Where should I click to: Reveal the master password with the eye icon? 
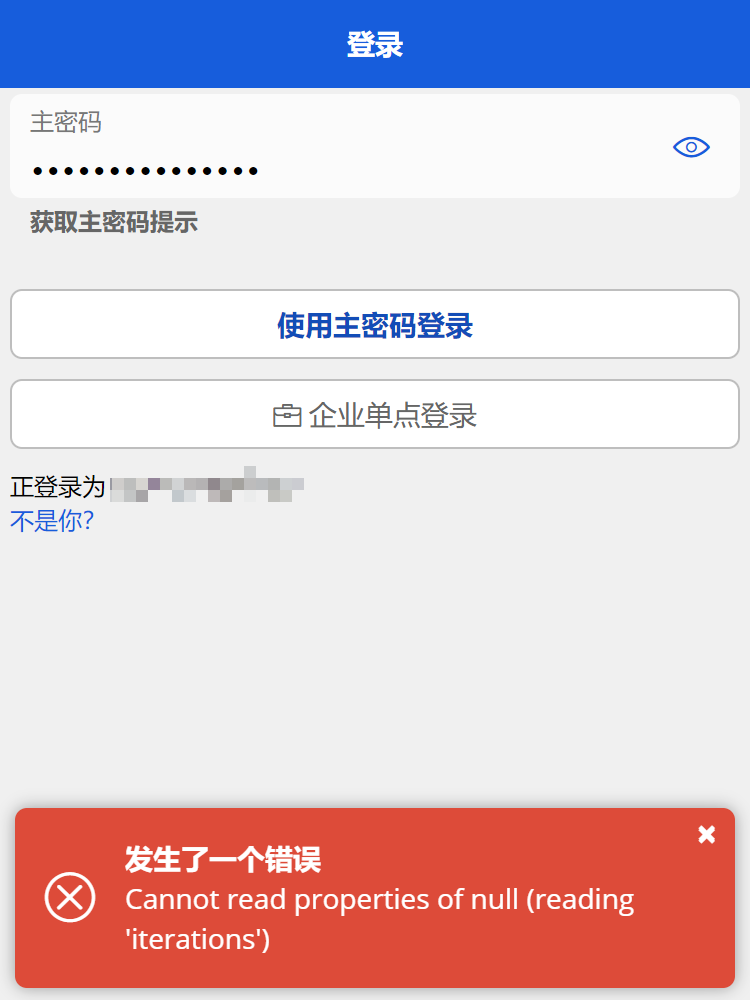pyautogui.click(x=691, y=147)
